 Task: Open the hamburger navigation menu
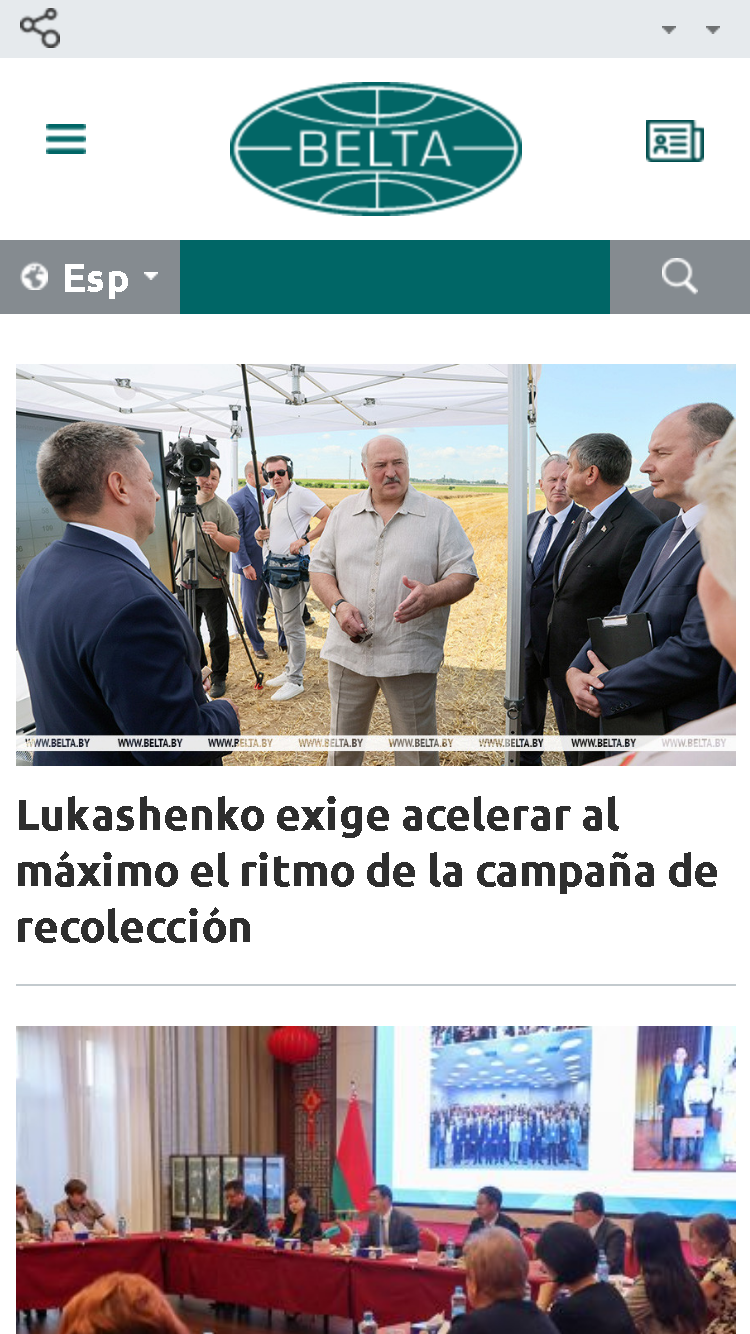66,139
